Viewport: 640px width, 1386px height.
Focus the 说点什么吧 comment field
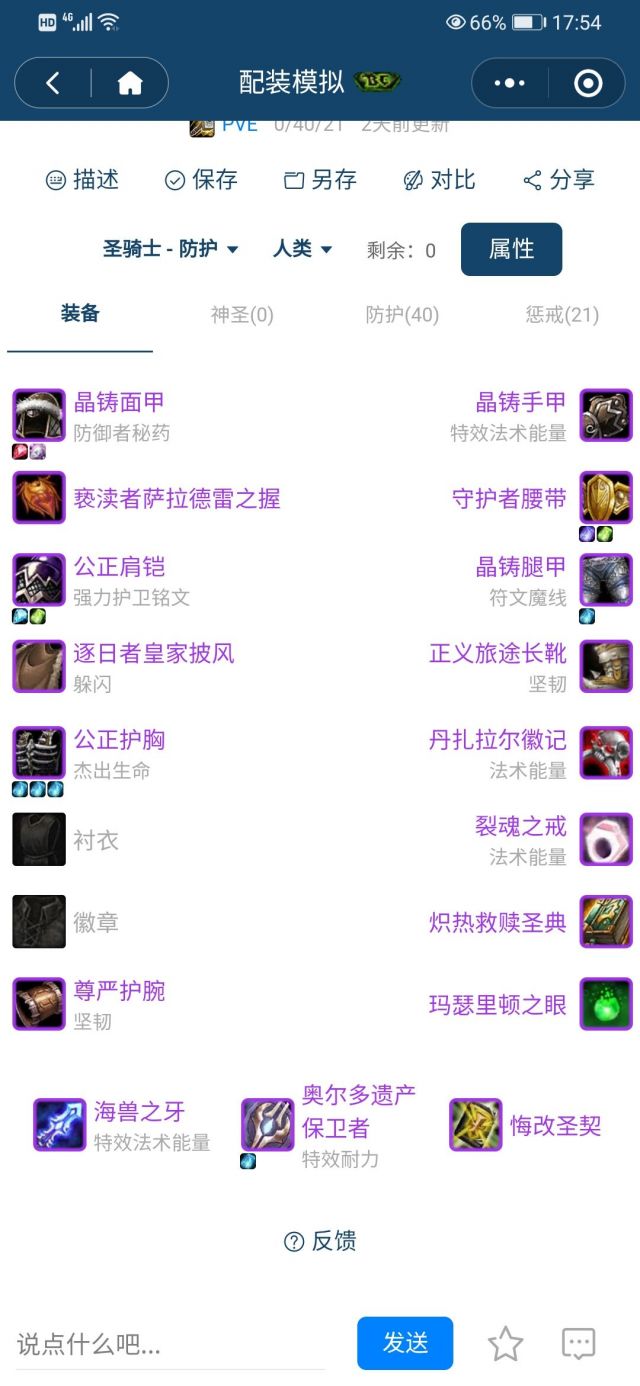point(170,1344)
